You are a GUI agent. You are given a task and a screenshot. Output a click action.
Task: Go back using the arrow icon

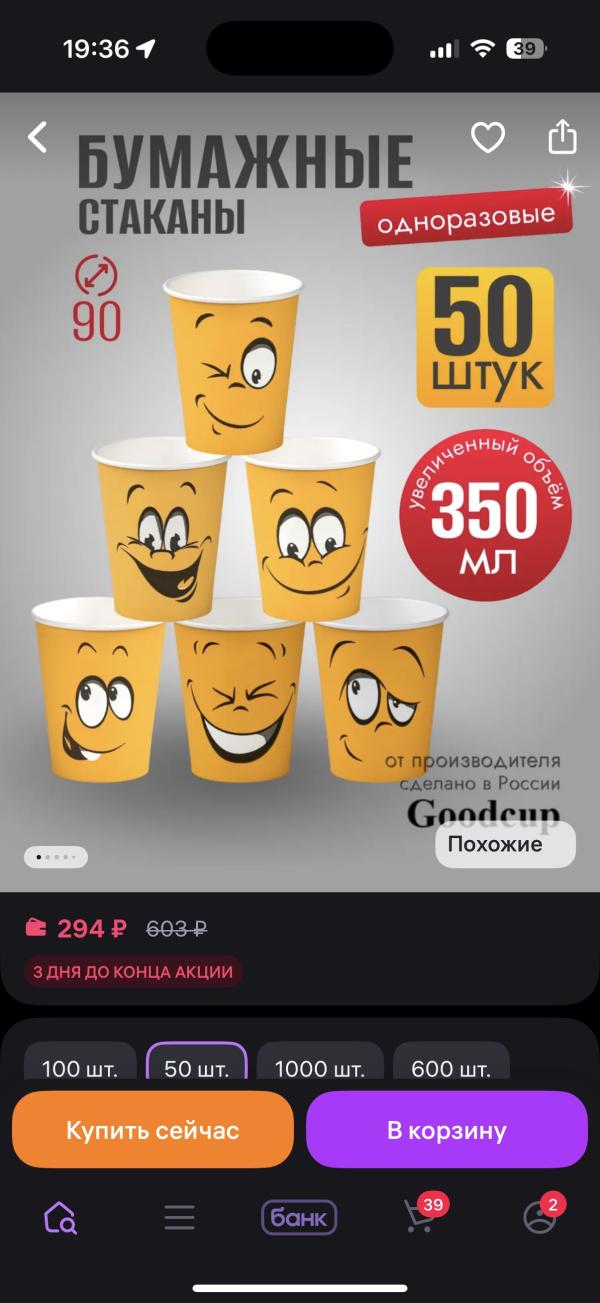(38, 137)
